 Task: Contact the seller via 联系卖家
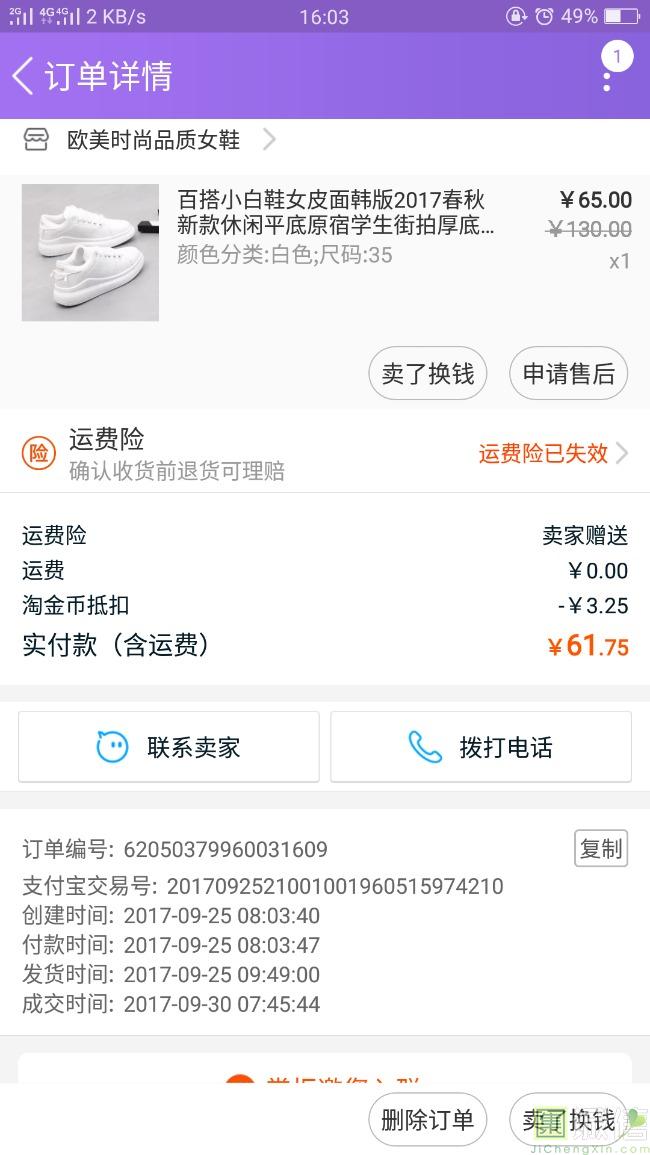tap(169, 747)
